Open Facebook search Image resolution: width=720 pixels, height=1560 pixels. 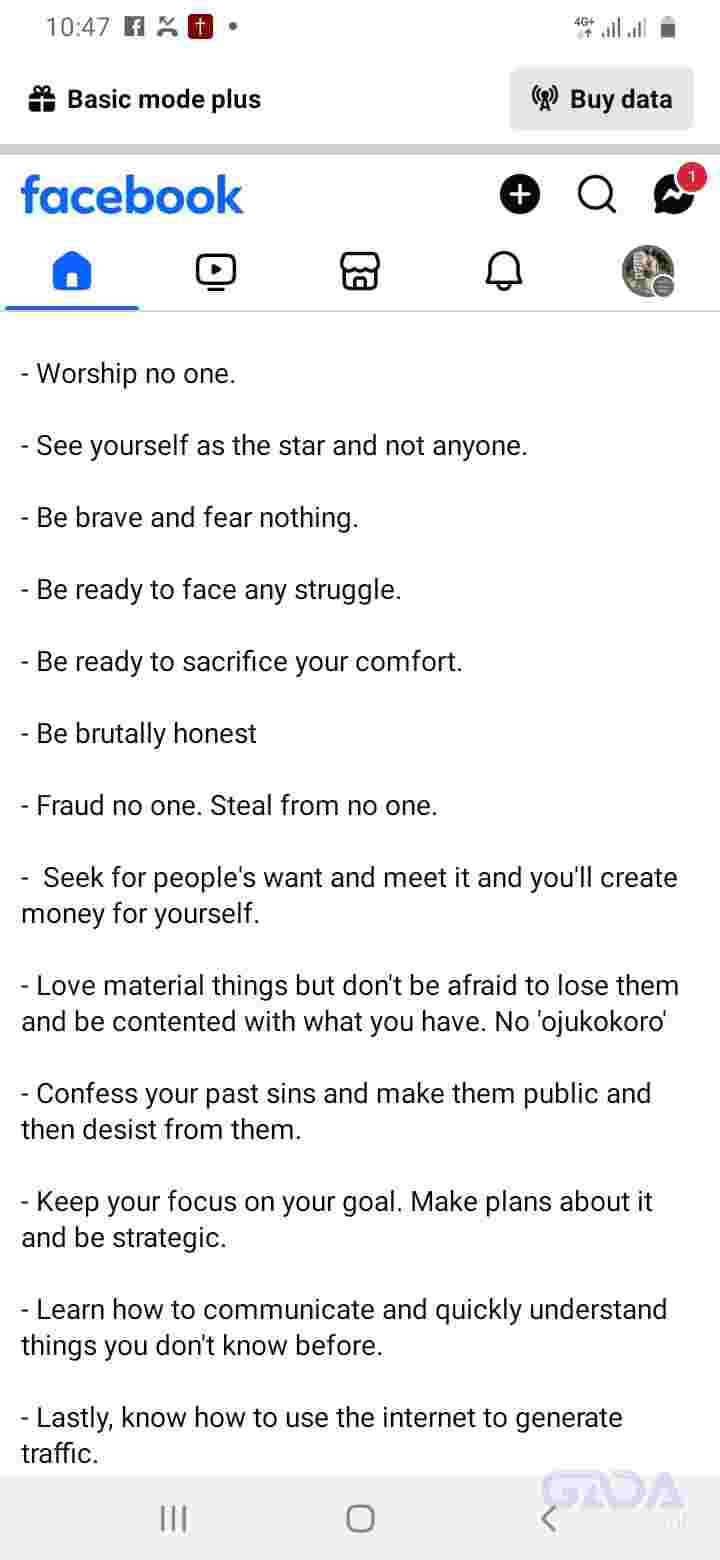[597, 194]
